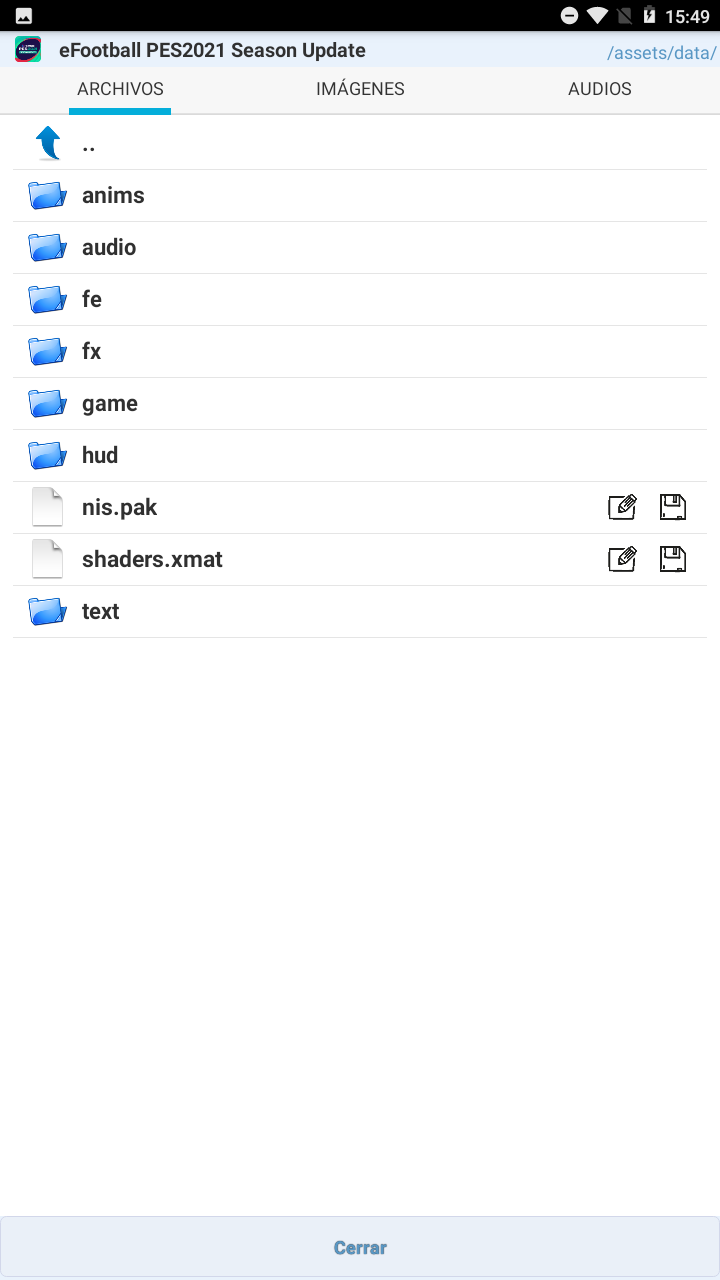Edit the nis.pak file

point(622,508)
